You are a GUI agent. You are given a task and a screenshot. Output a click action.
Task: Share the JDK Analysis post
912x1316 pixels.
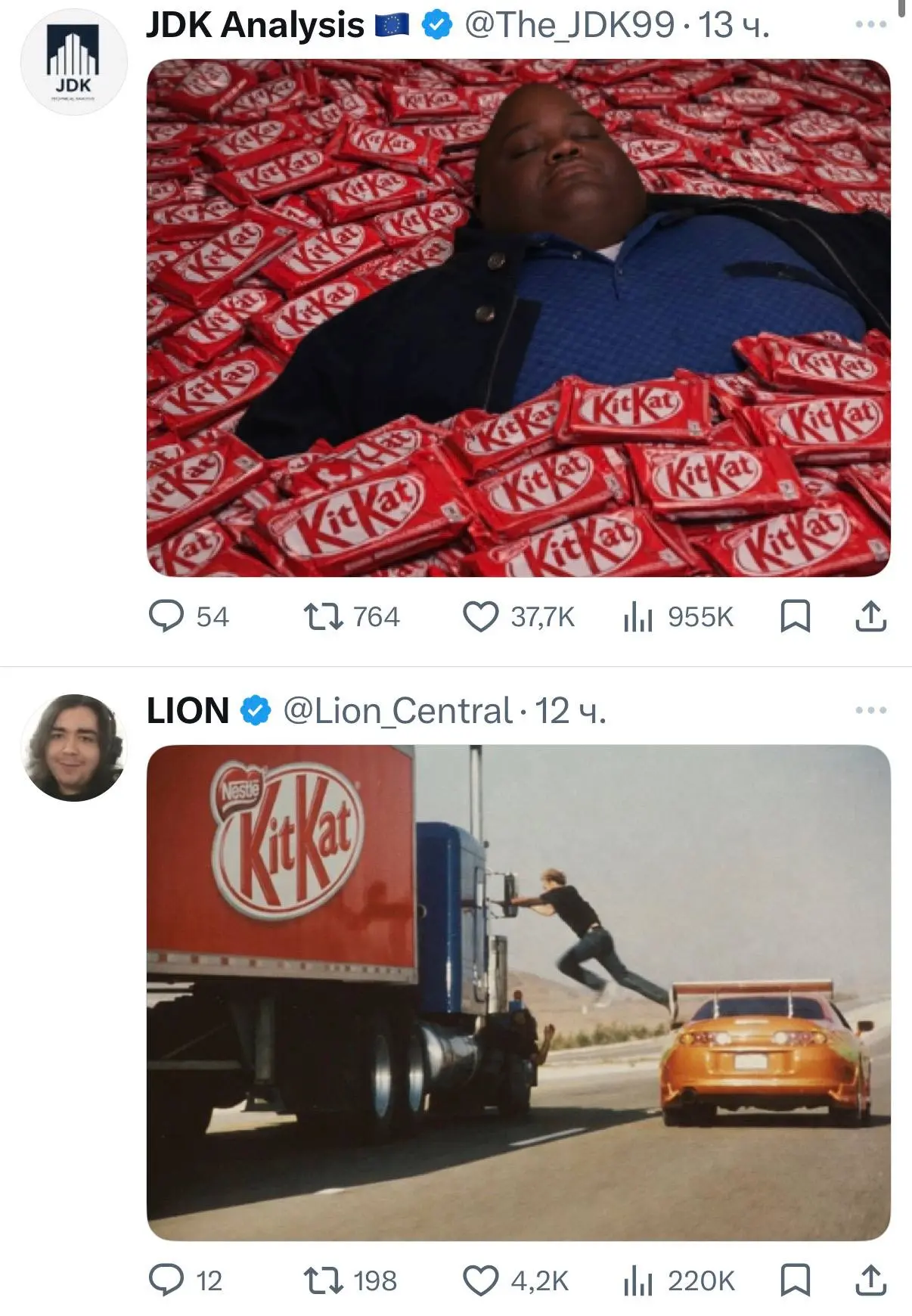(870, 616)
